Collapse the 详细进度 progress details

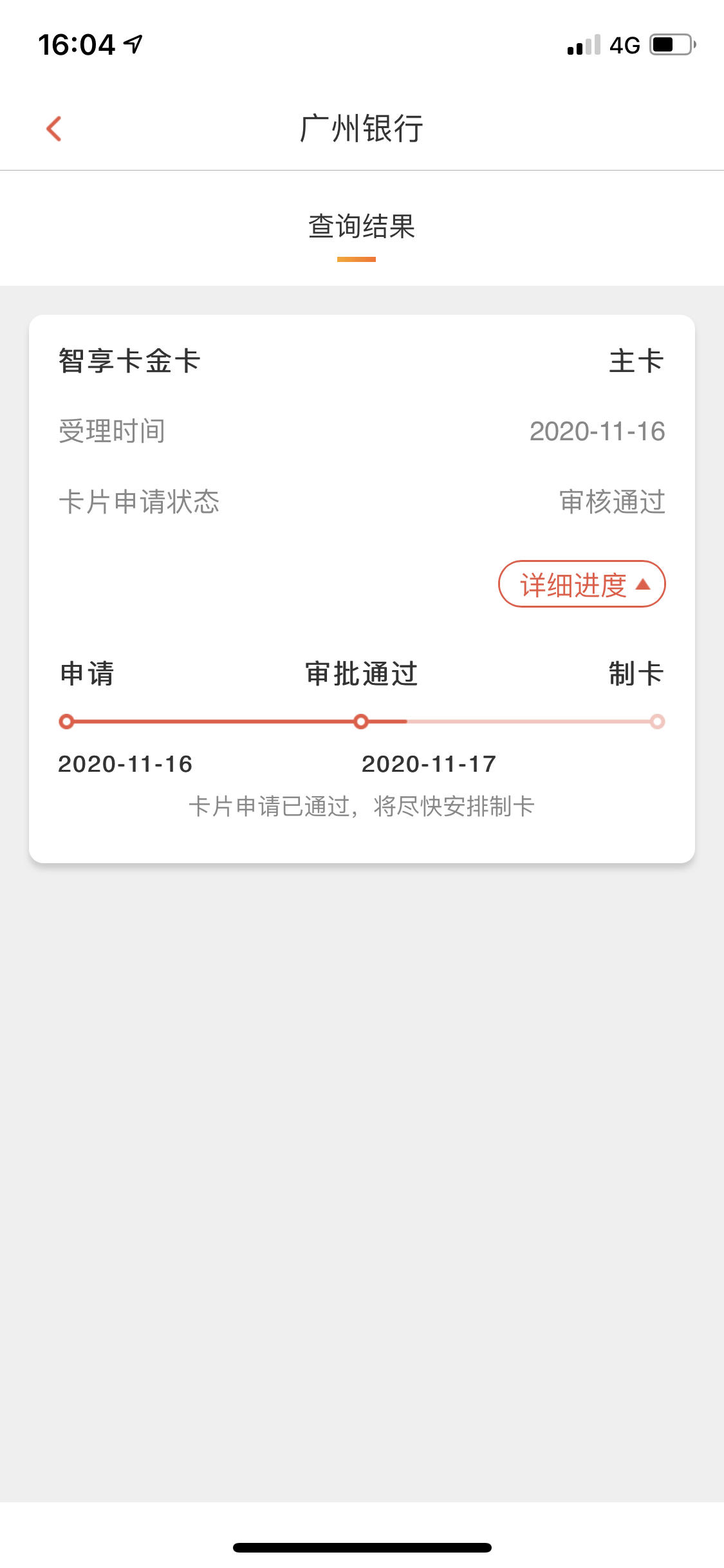click(582, 584)
